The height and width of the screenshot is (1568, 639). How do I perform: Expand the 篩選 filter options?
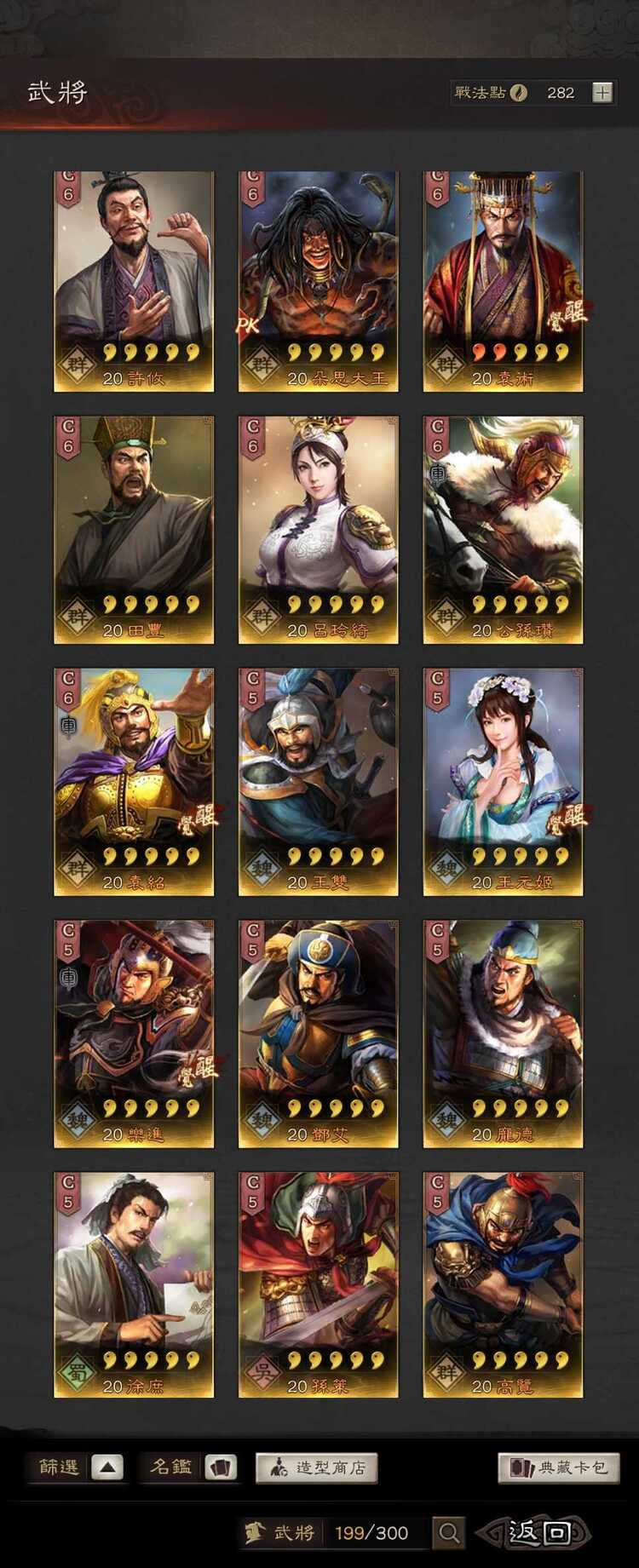click(x=77, y=1467)
